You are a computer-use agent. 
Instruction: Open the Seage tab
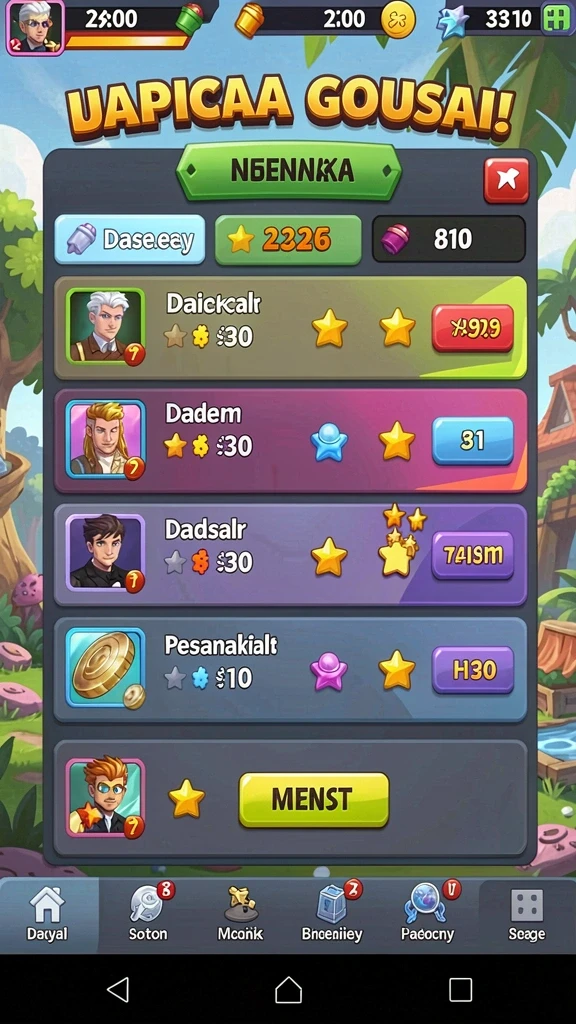(526, 915)
